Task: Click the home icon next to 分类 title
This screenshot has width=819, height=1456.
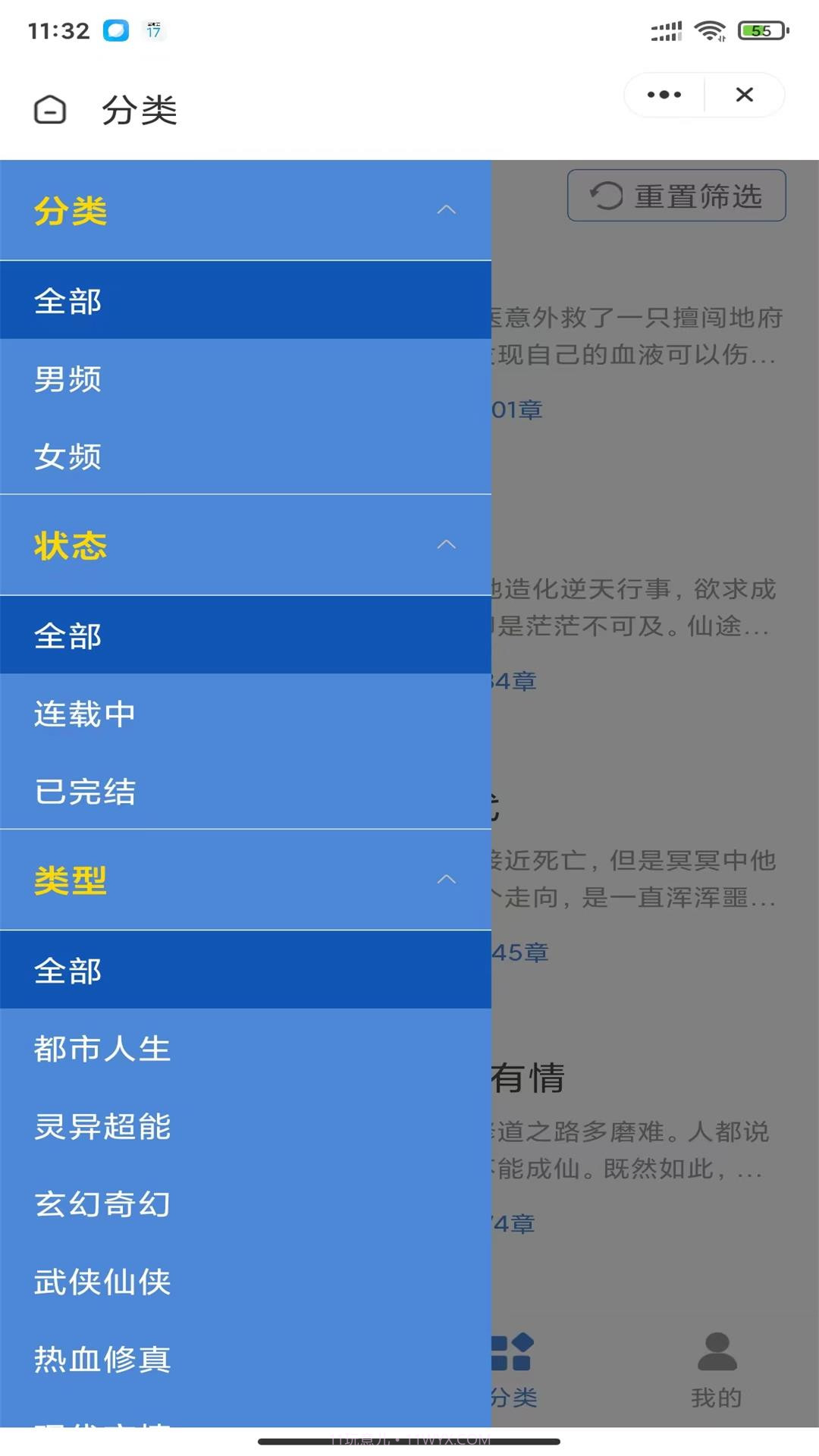Action: 49,110
